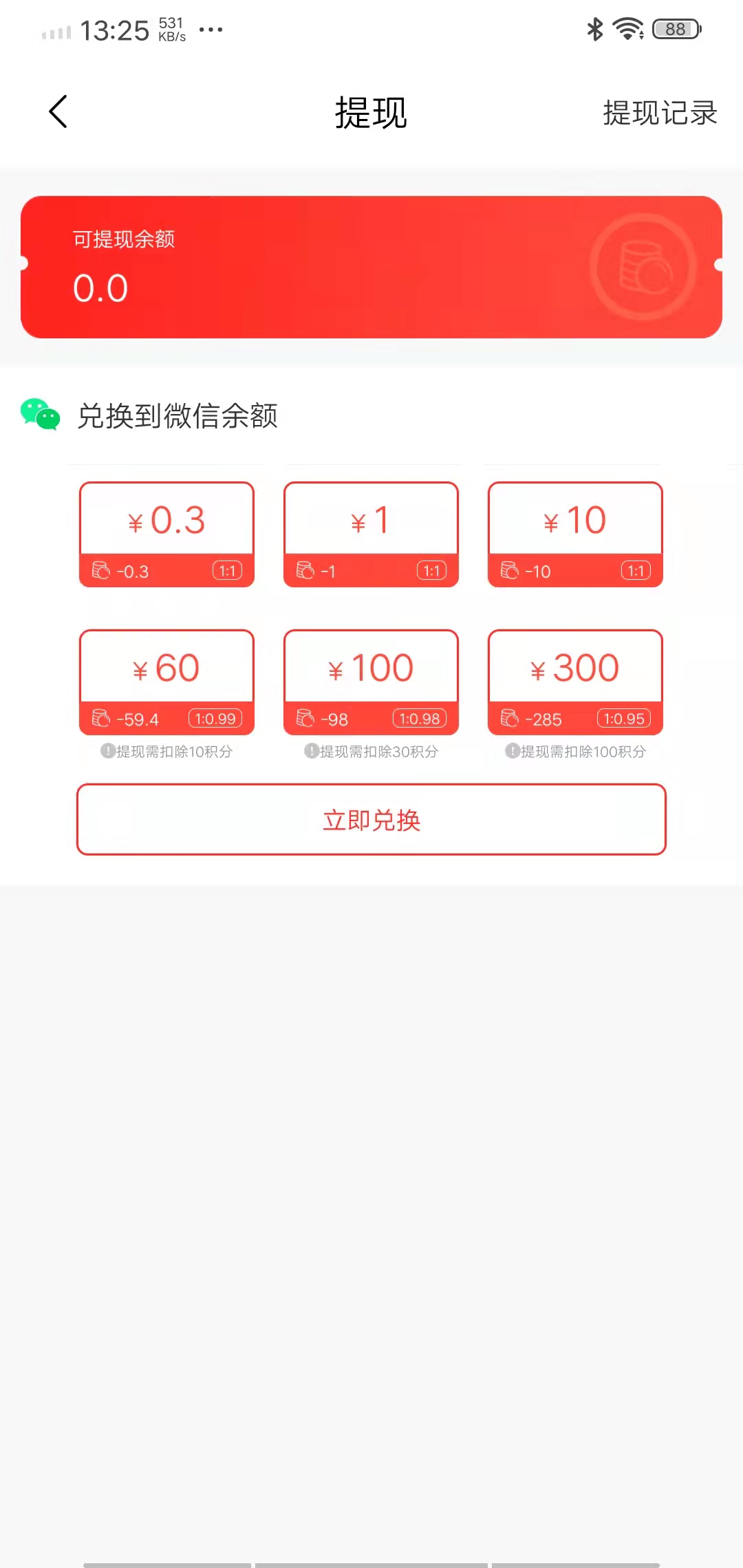Viewport: 743px width, 1568px height.
Task: Click the 可提现余额 balance amount 0.0
Action: 100,287
